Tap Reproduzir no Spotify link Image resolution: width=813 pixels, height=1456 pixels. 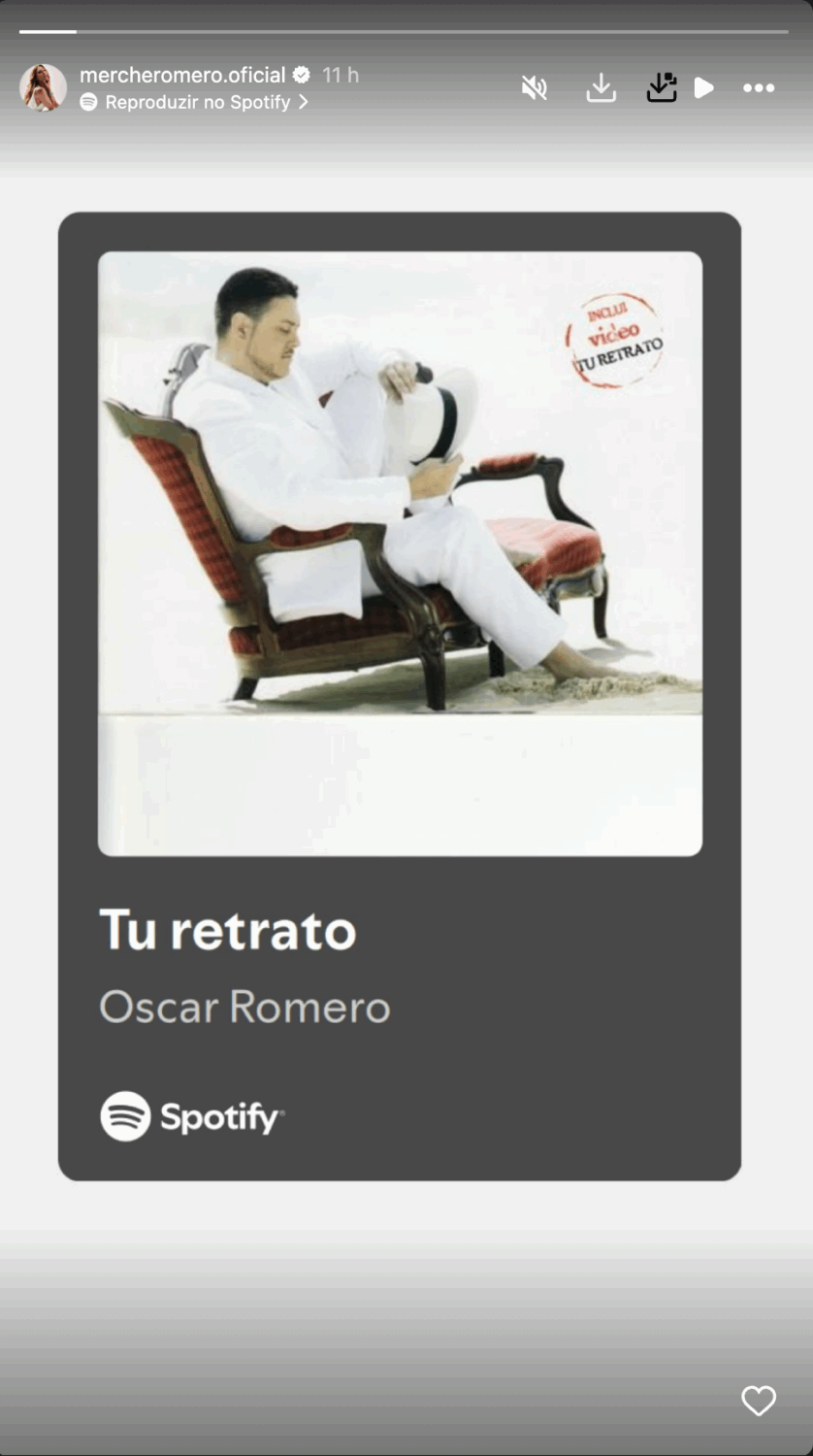click(198, 102)
